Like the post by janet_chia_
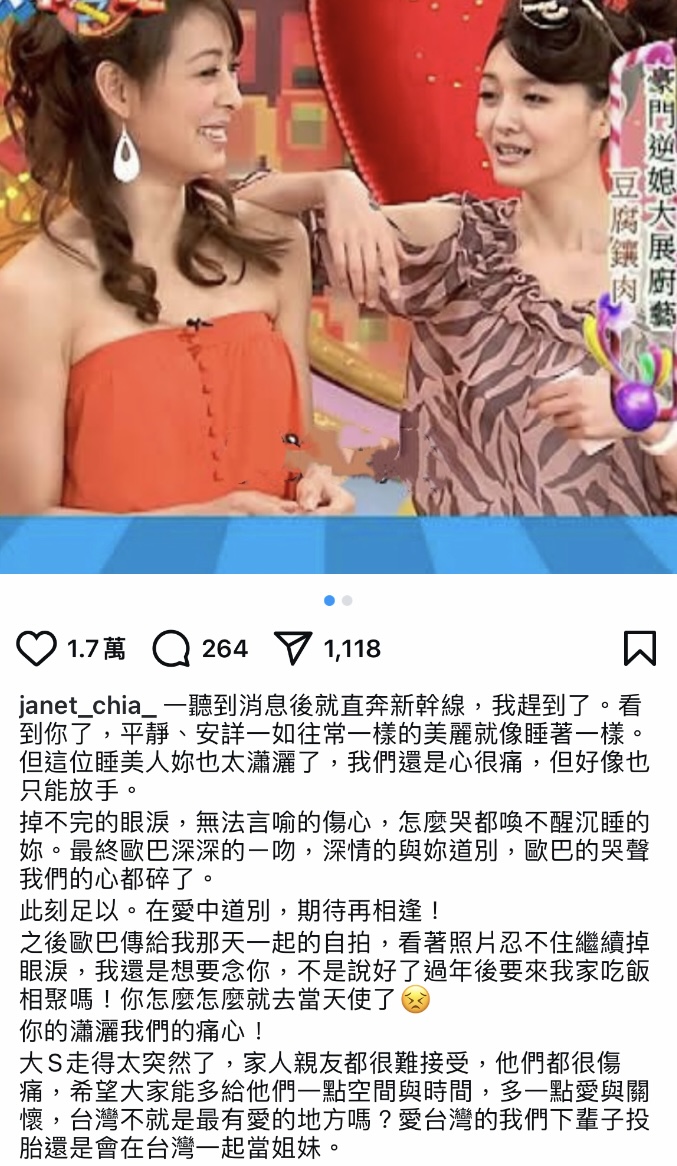677x1166 pixels. point(37,649)
